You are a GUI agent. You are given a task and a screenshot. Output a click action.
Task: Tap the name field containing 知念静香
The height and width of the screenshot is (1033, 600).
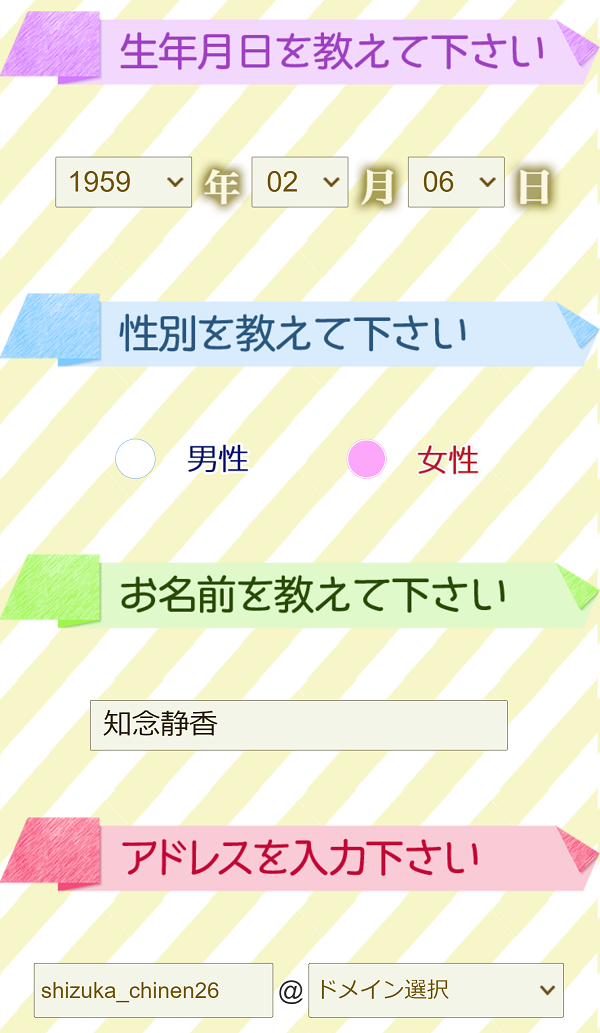(298, 725)
